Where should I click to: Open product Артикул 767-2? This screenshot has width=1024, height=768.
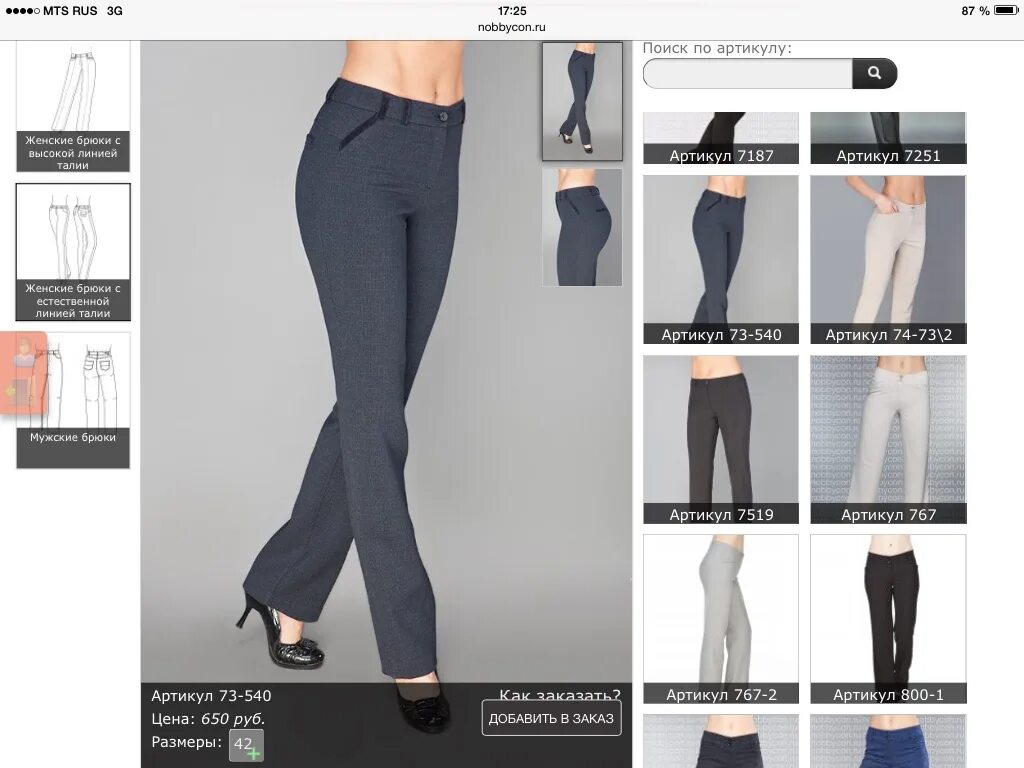[x=720, y=619]
